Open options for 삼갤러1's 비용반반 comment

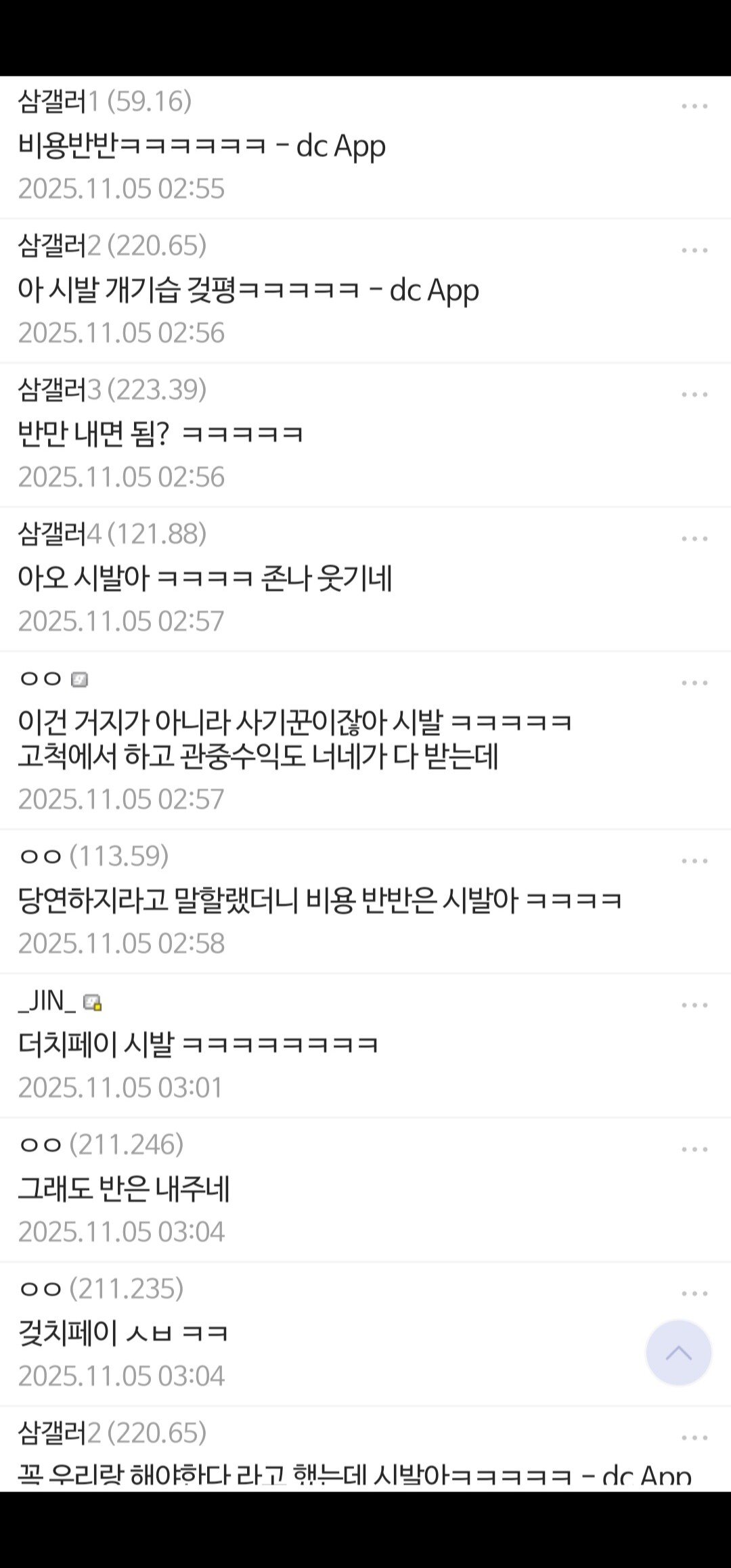[x=694, y=106]
